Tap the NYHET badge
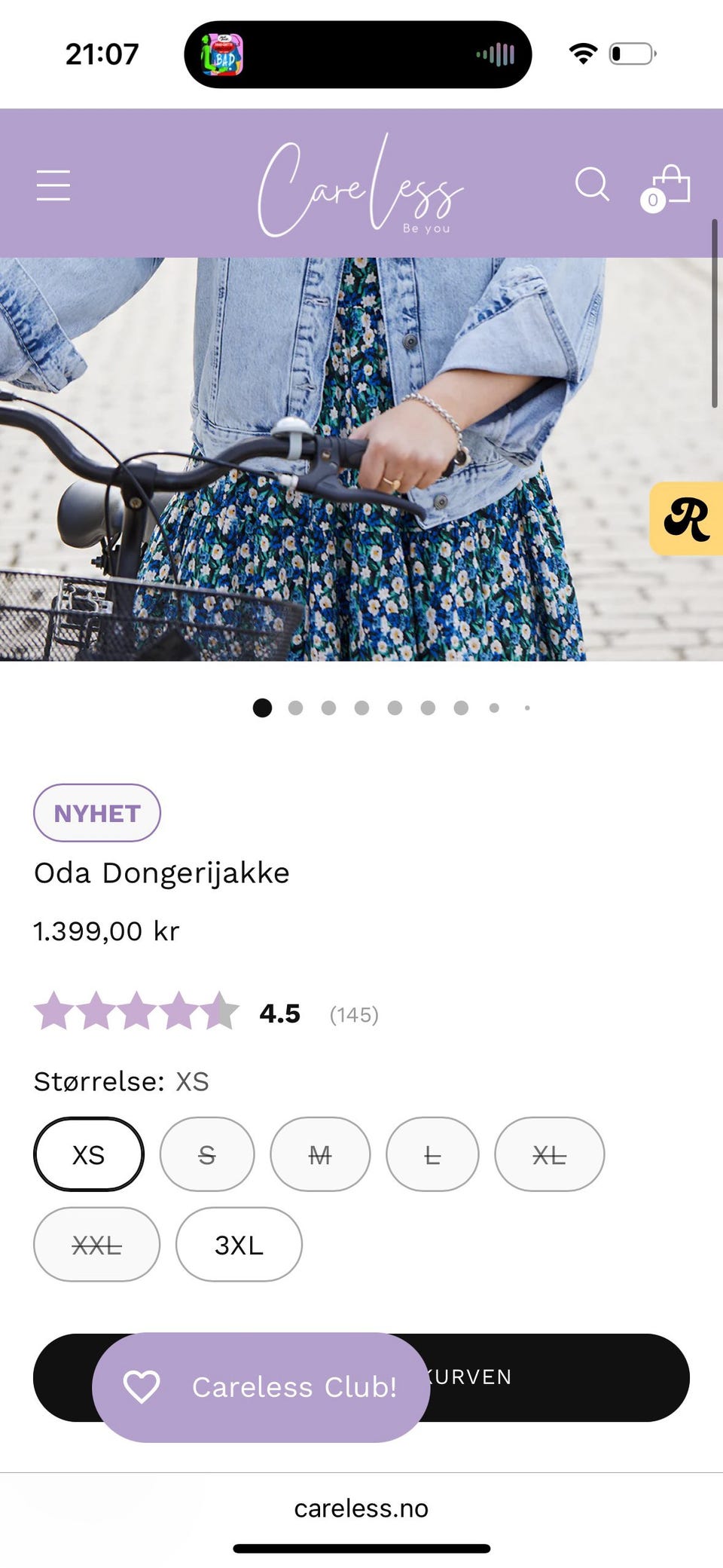Screen dimensions: 723x1568 96,812
